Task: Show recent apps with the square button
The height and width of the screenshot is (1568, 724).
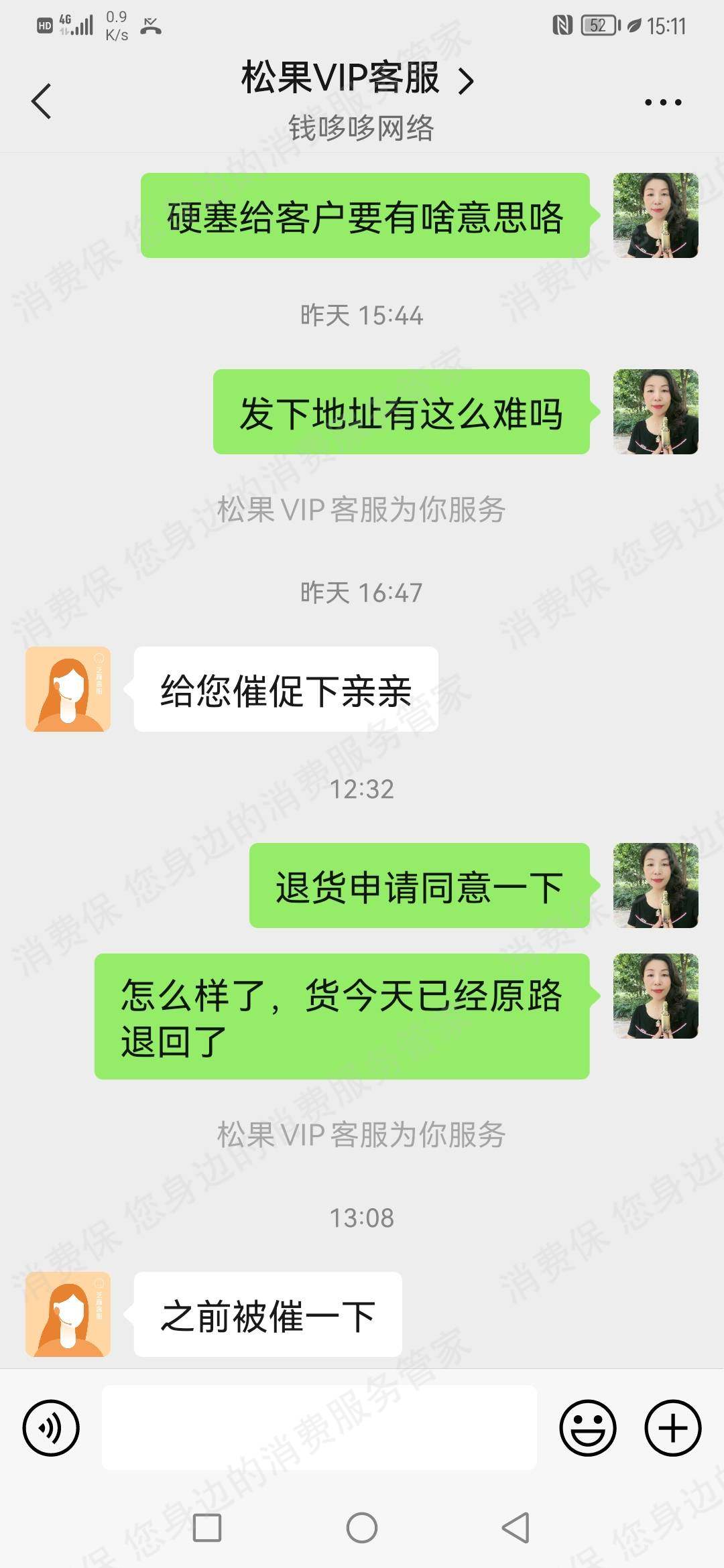Action: pos(207,1528)
